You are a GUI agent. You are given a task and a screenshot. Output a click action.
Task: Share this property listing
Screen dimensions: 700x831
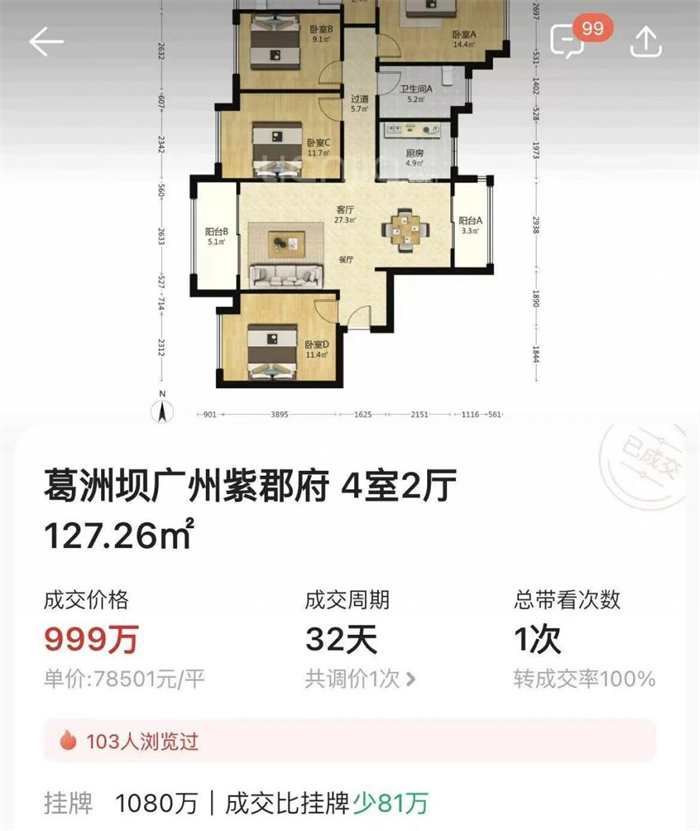click(646, 41)
